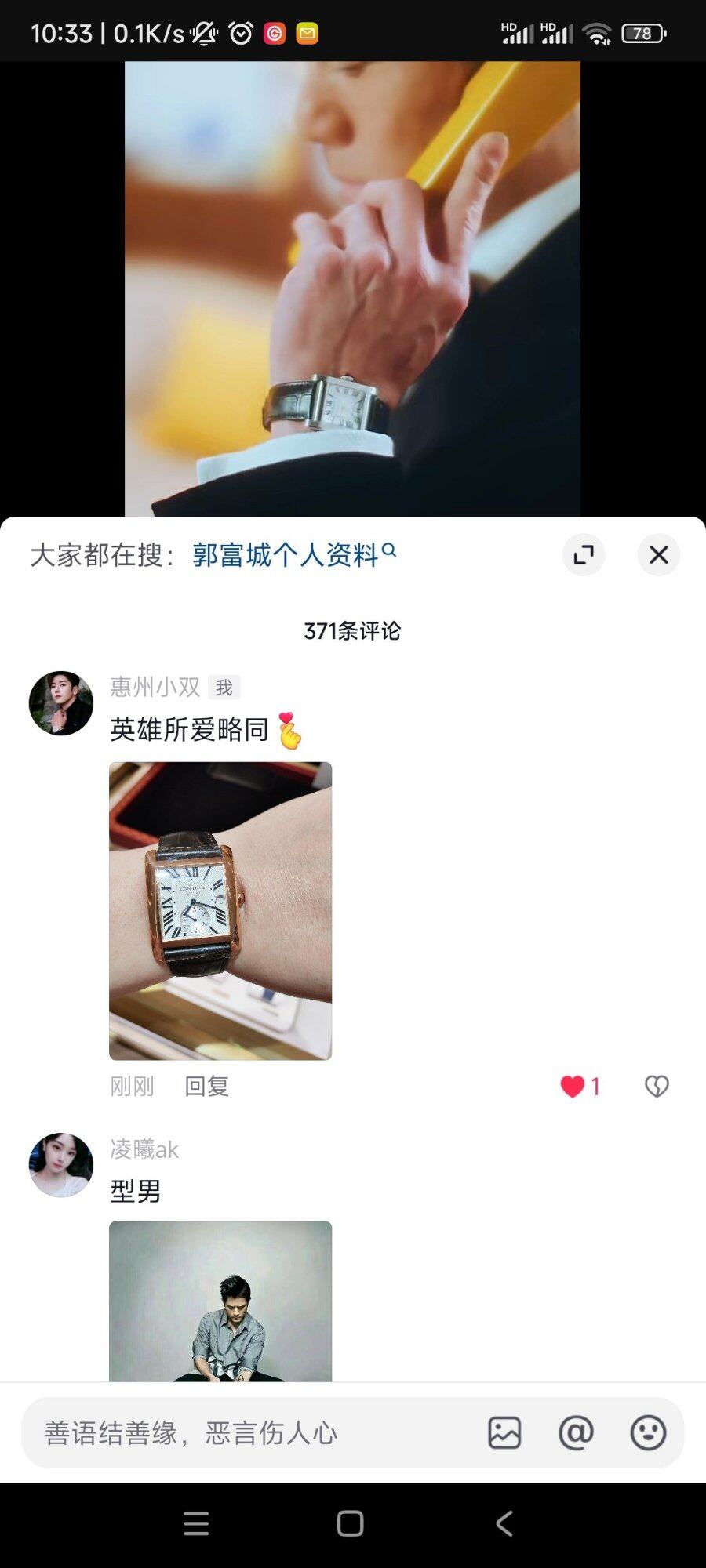View watch photo in 惠州小双's comment
Image resolution: width=706 pixels, height=1568 pixels.
(x=220, y=910)
